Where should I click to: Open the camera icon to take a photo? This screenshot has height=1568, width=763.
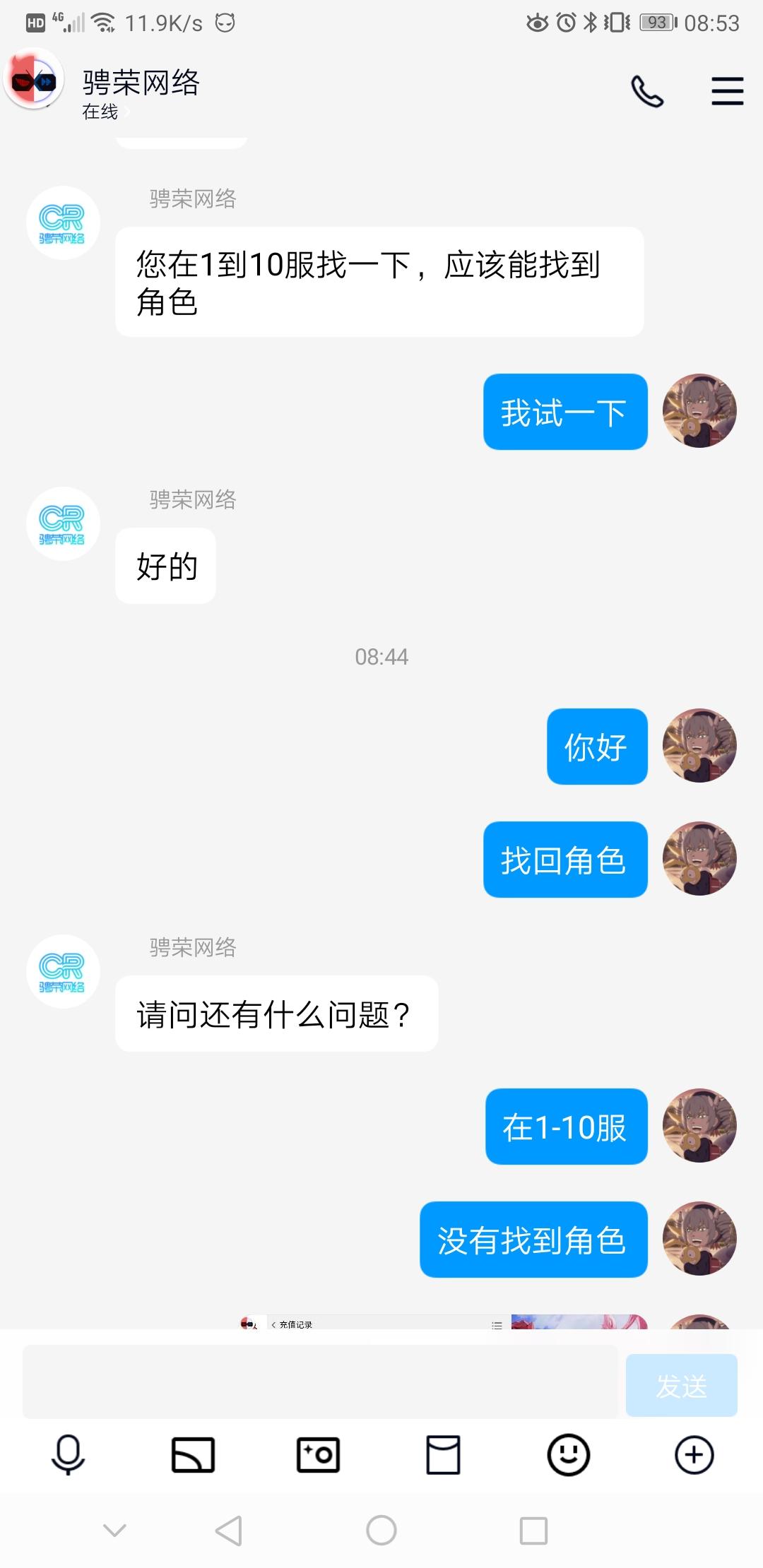(x=318, y=1455)
